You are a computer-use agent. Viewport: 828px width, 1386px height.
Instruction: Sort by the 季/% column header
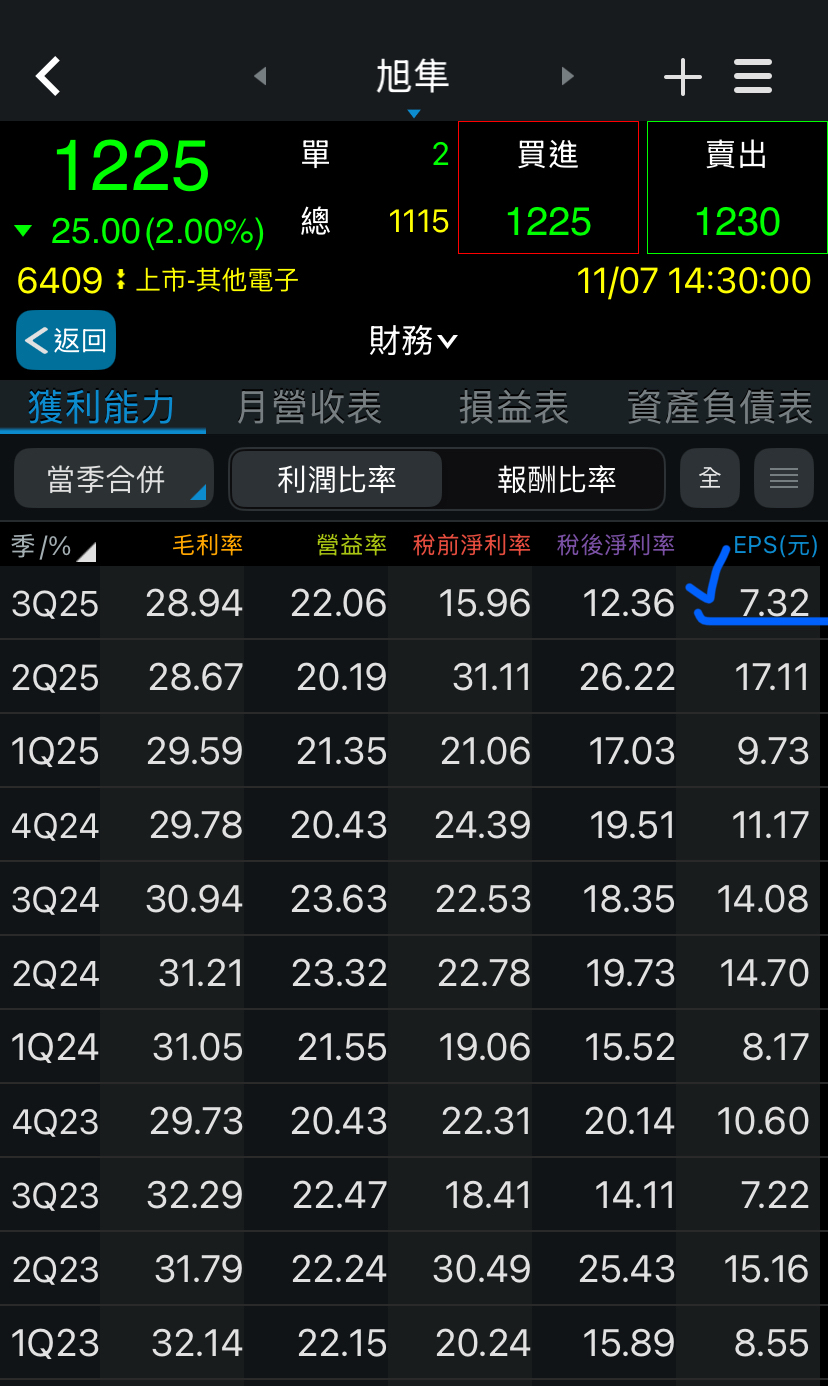click(x=52, y=545)
